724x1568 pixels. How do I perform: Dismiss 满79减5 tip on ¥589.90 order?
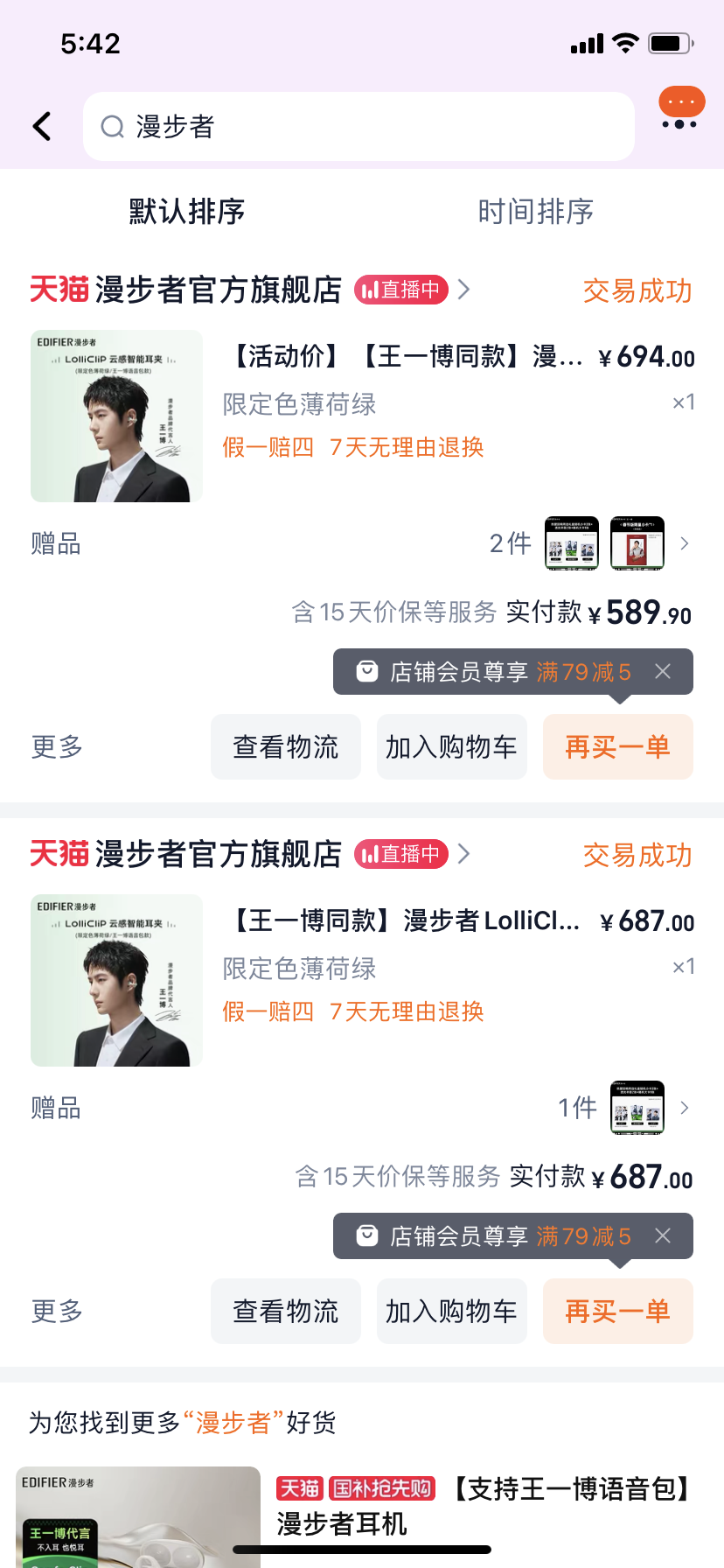point(663,671)
